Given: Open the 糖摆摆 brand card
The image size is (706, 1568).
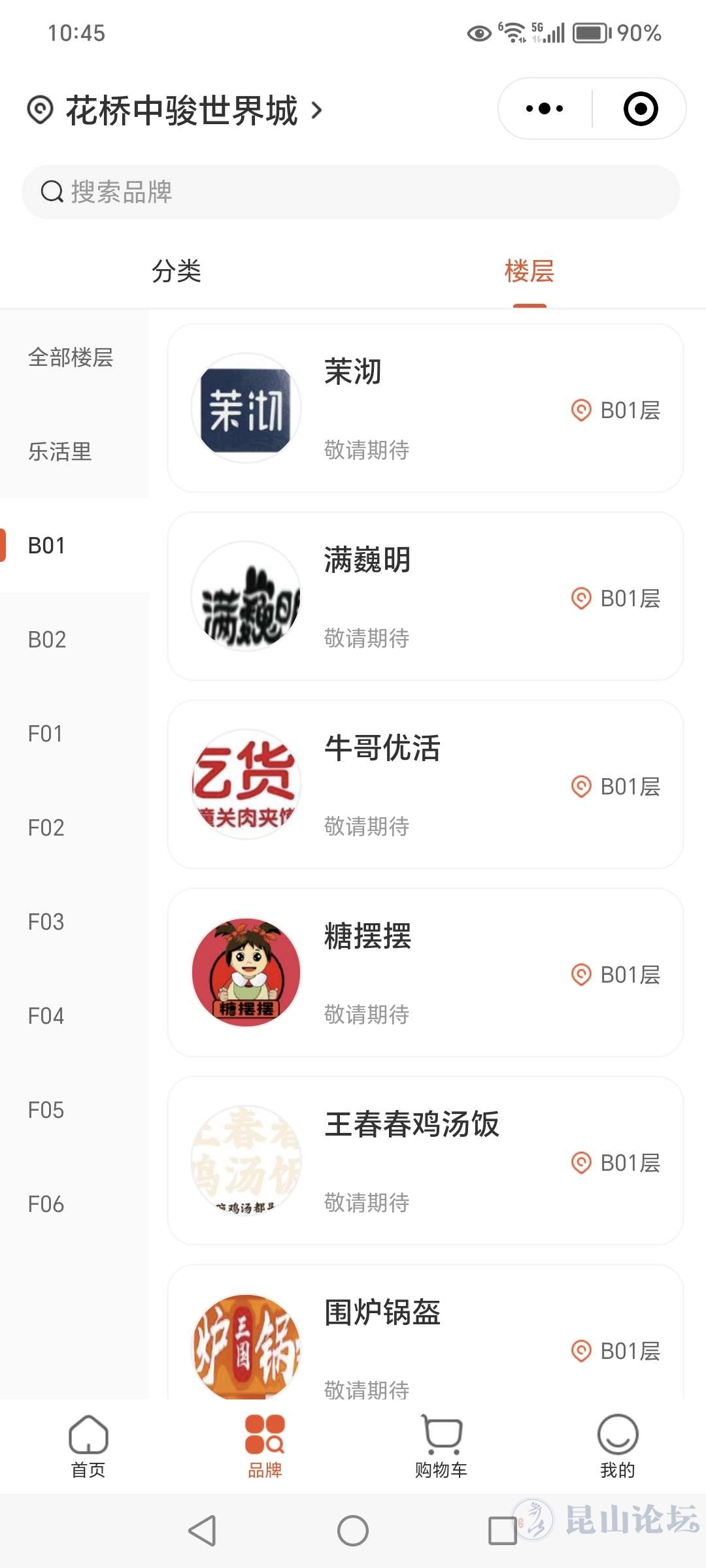Looking at the screenshot, I should point(425,973).
